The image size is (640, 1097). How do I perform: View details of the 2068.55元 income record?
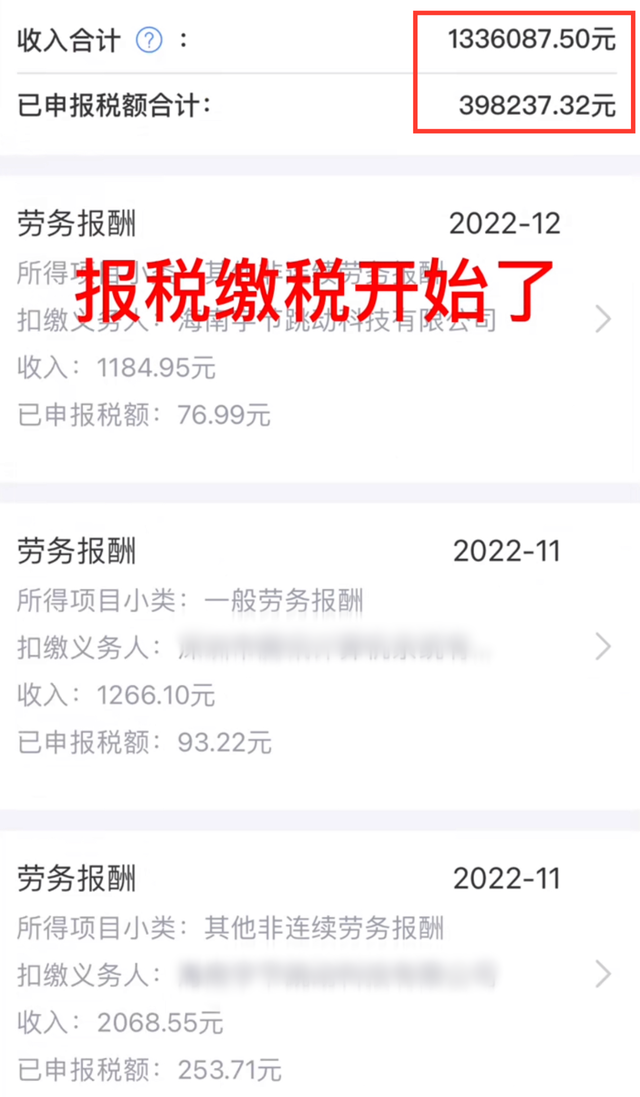320,964
